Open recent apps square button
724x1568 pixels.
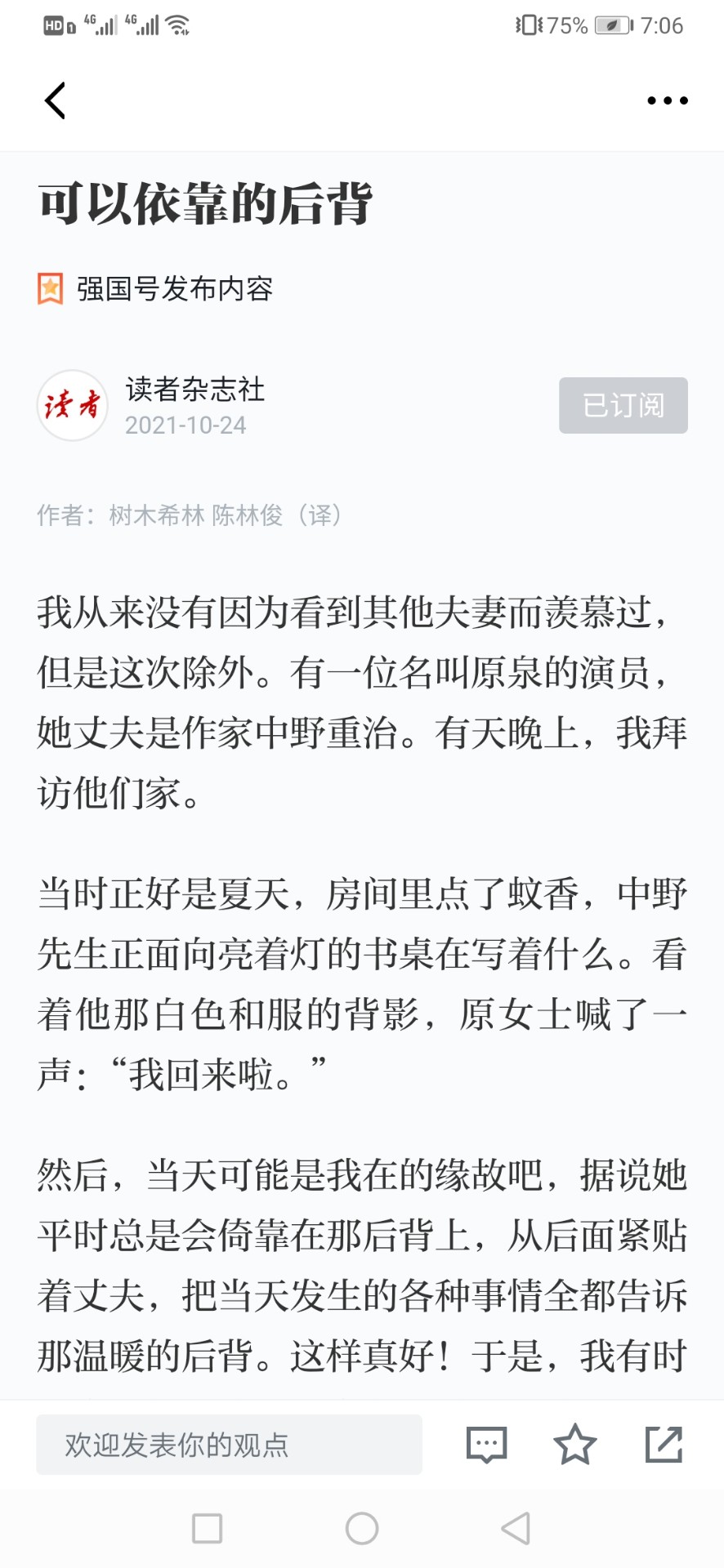coord(207,1528)
